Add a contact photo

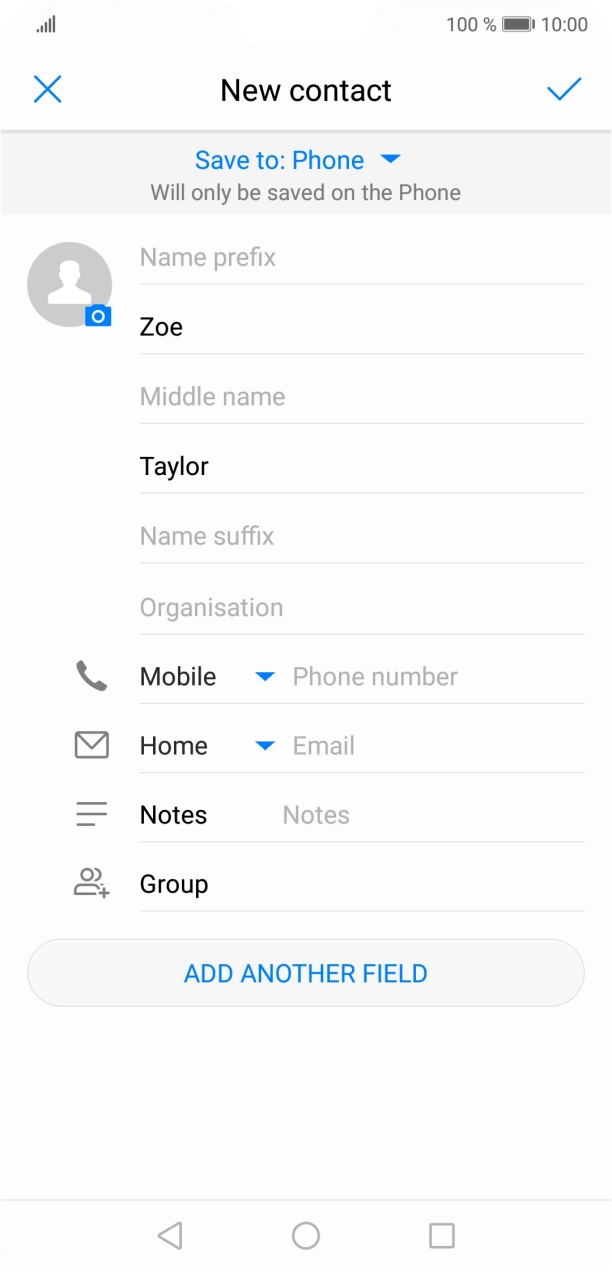(70, 285)
